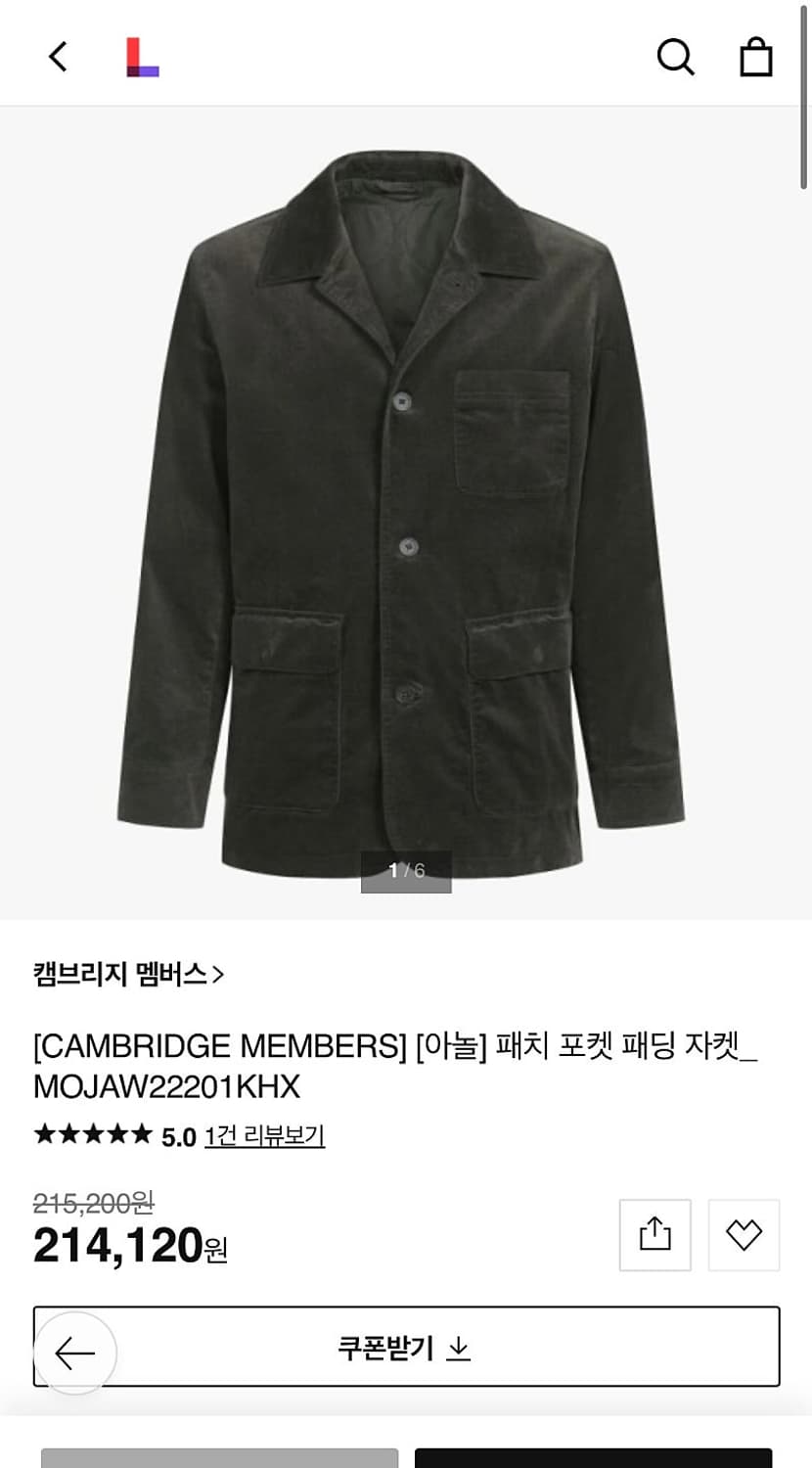Select the product image carousel
Screen dimensions: 812x1468
coord(406,509)
